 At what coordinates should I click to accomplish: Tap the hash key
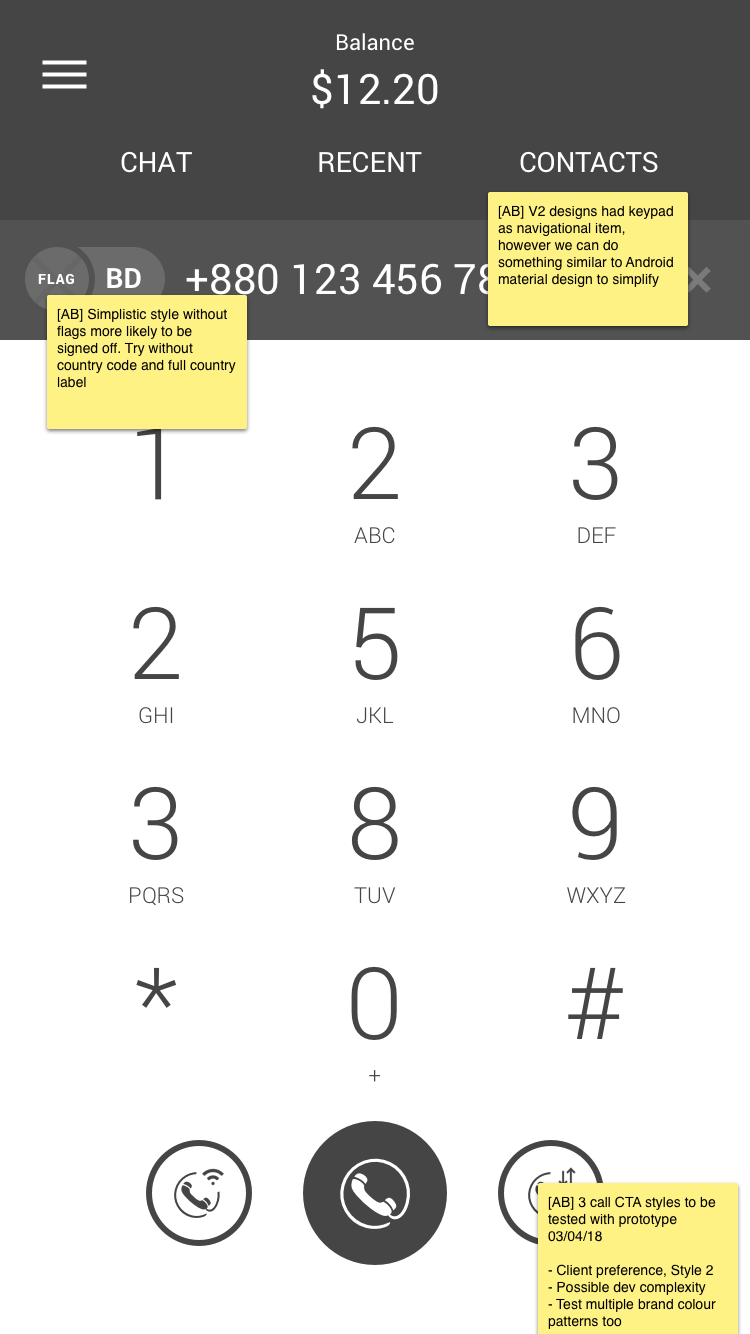596,1004
